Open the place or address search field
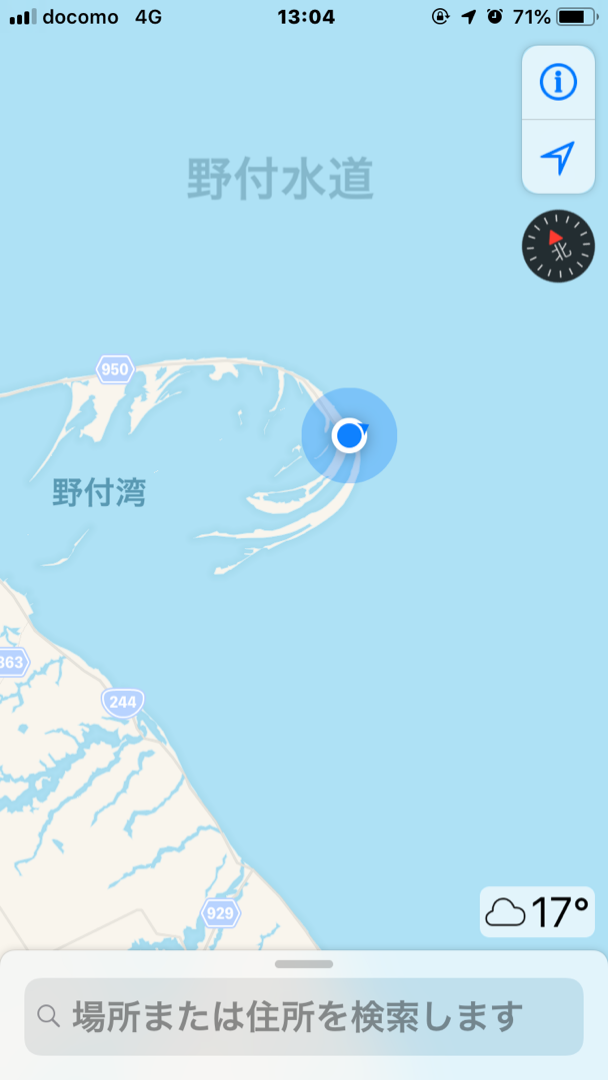This screenshot has width=608, height=1080. click(304, 1016)
